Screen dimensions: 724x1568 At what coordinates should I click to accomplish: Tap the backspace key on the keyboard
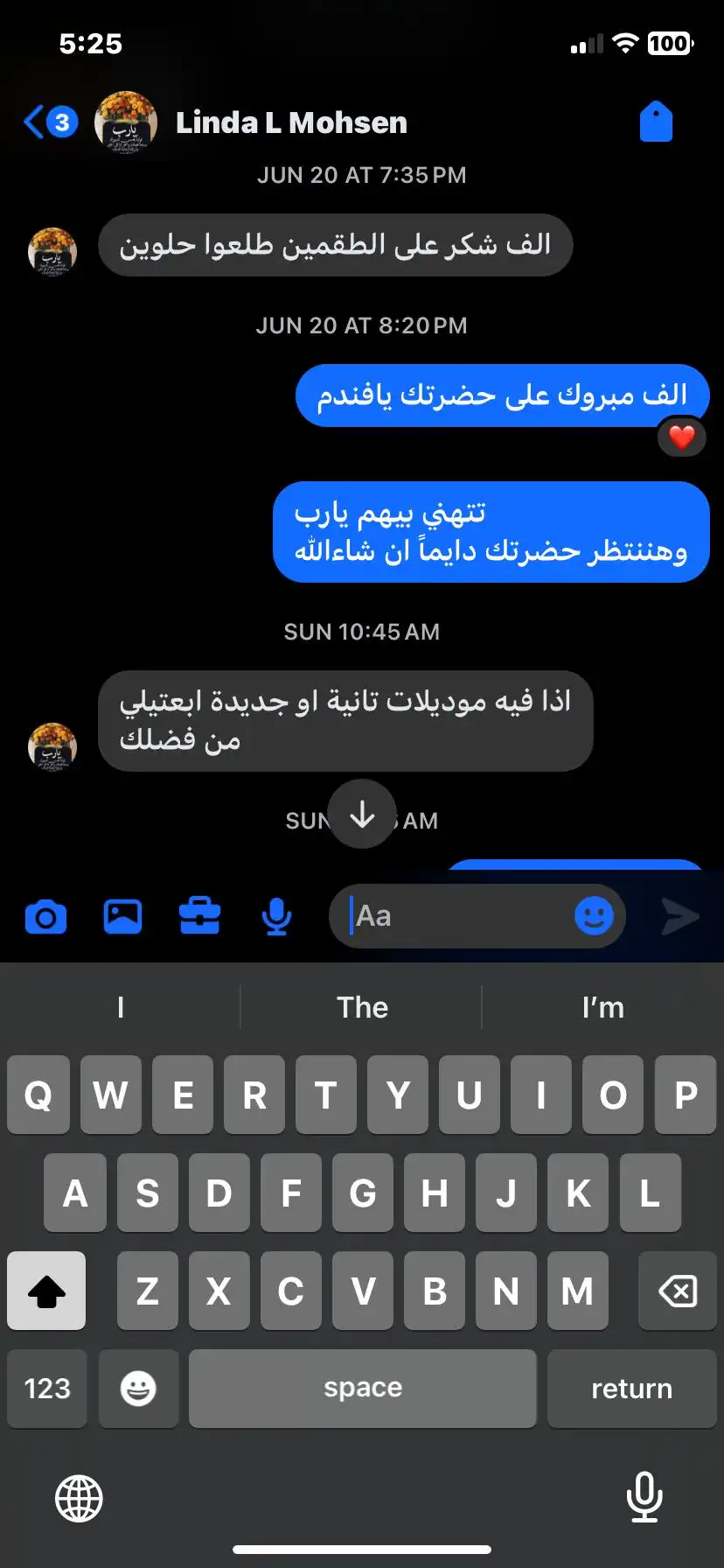[678, 1291]
